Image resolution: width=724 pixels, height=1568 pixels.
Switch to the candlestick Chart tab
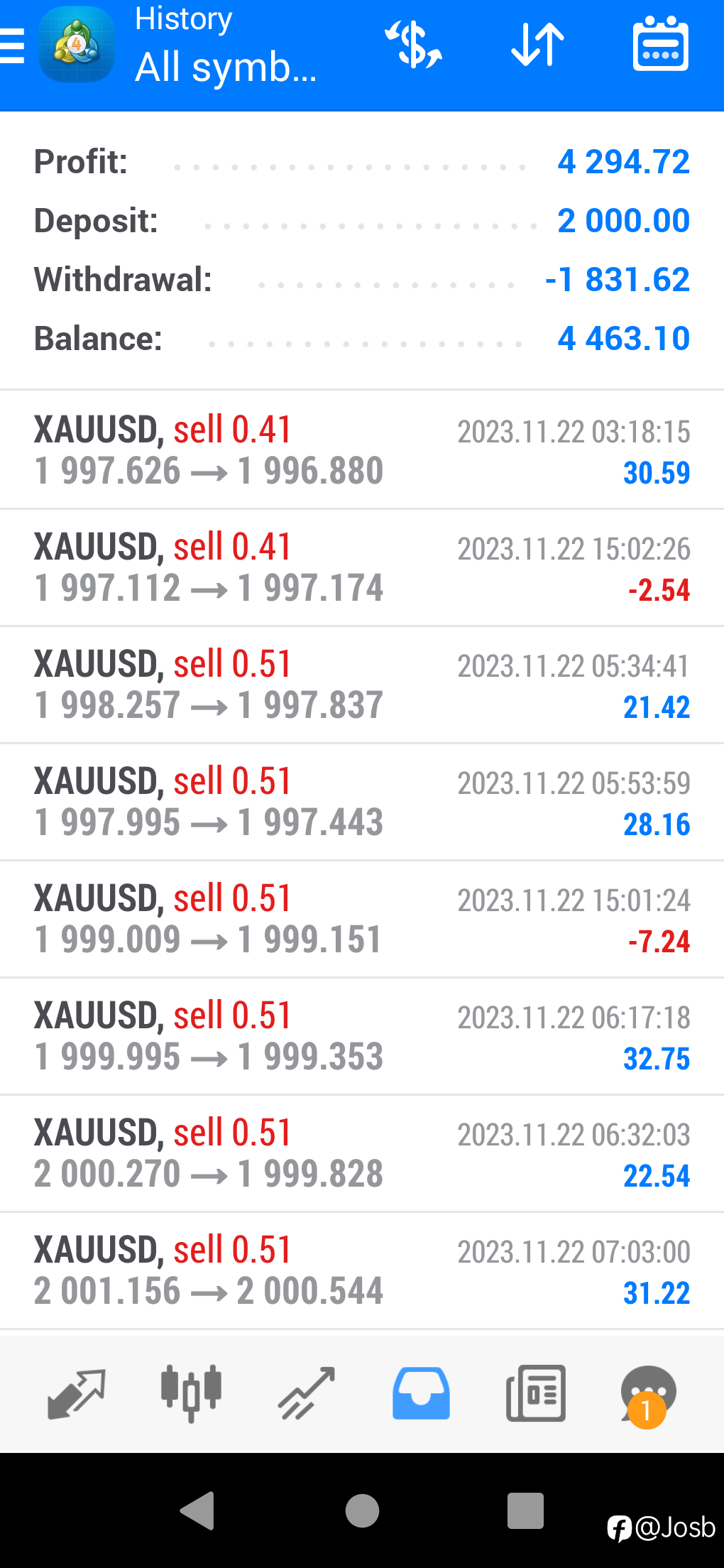tap(191, 1394)
